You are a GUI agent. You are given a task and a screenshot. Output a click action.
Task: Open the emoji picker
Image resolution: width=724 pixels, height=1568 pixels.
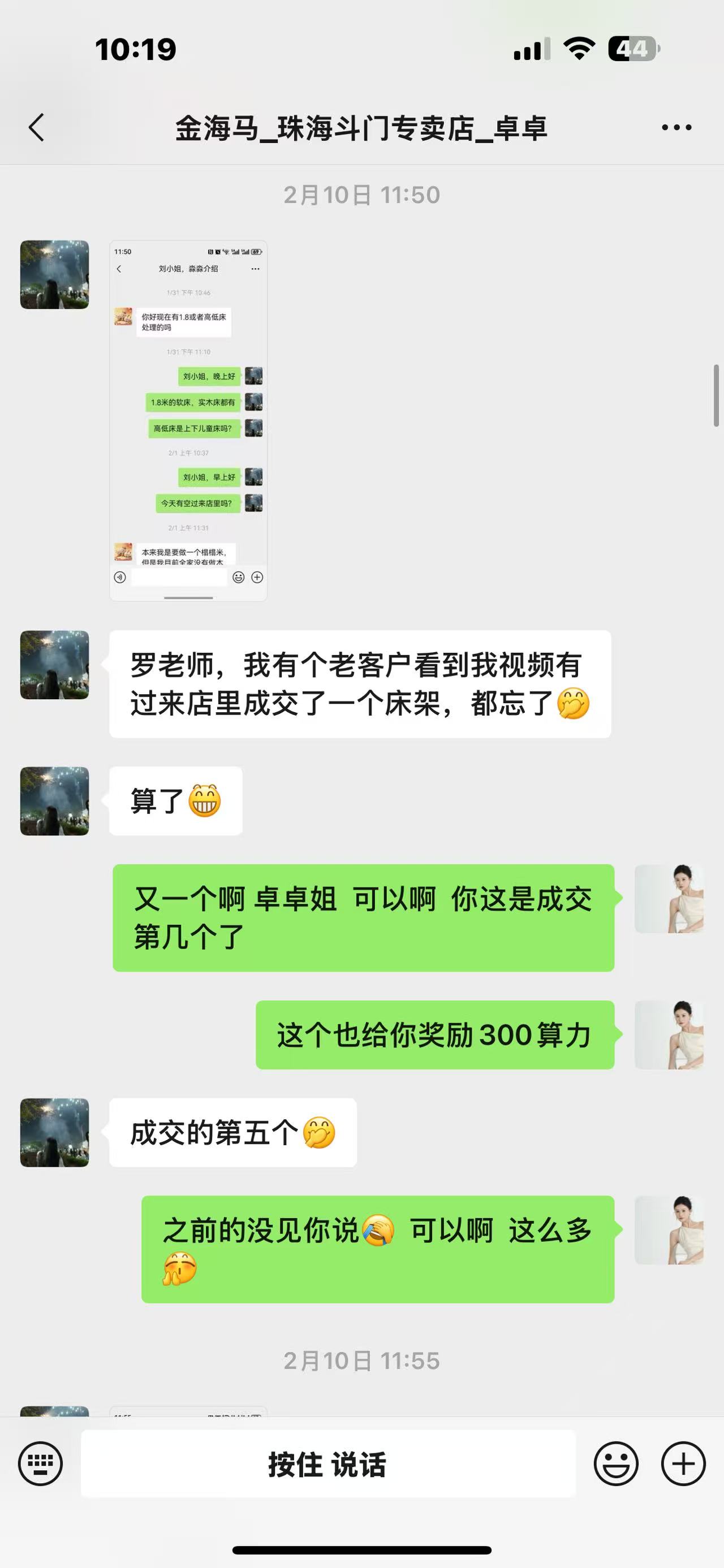tap(615, 1463)
